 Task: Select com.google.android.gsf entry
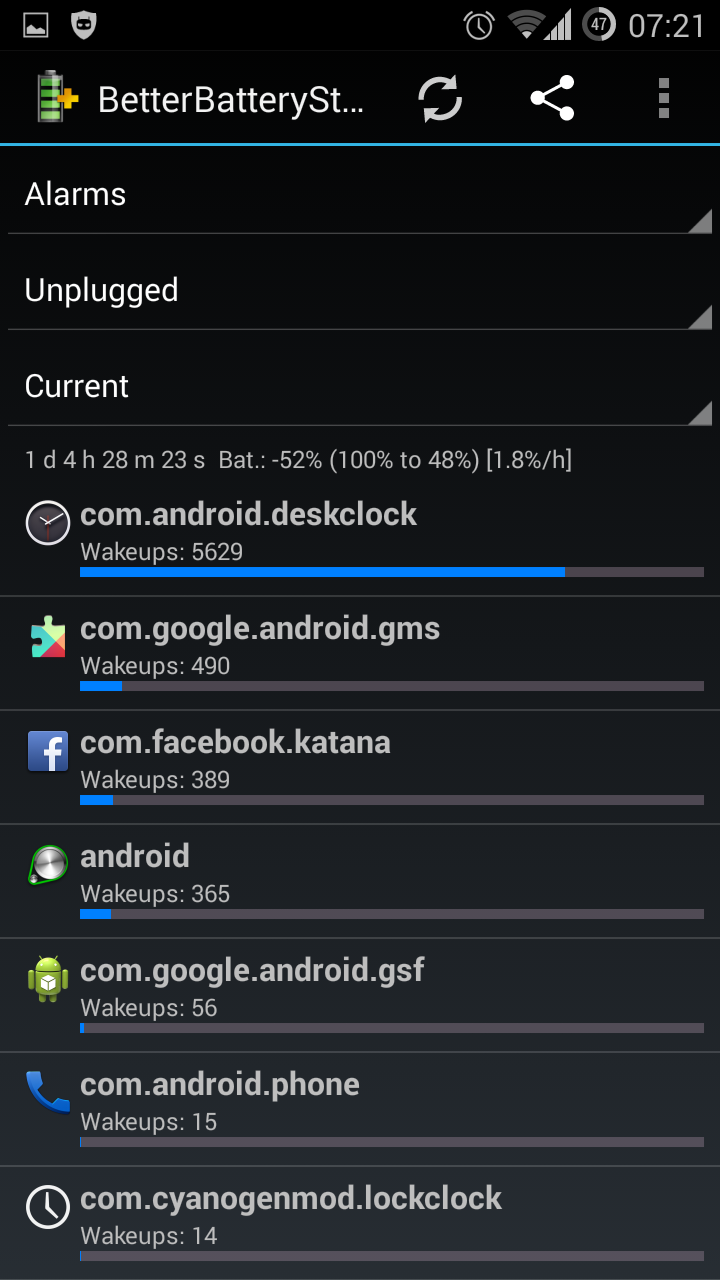(360, 995)
